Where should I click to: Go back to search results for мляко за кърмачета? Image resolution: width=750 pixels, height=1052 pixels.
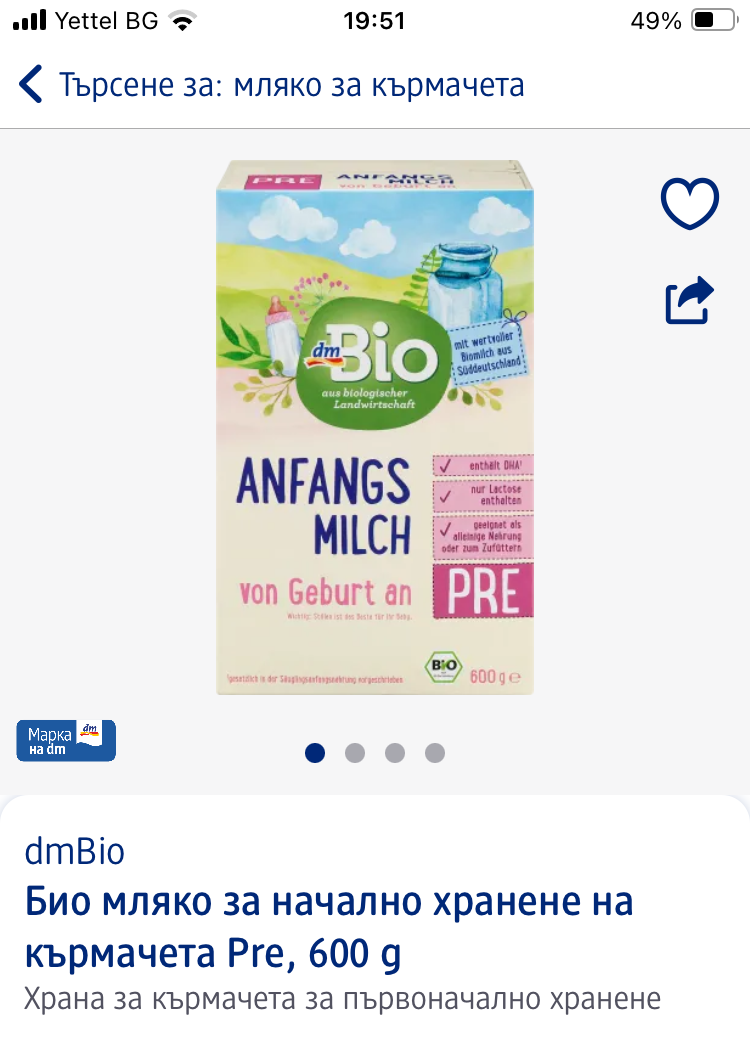32,85
